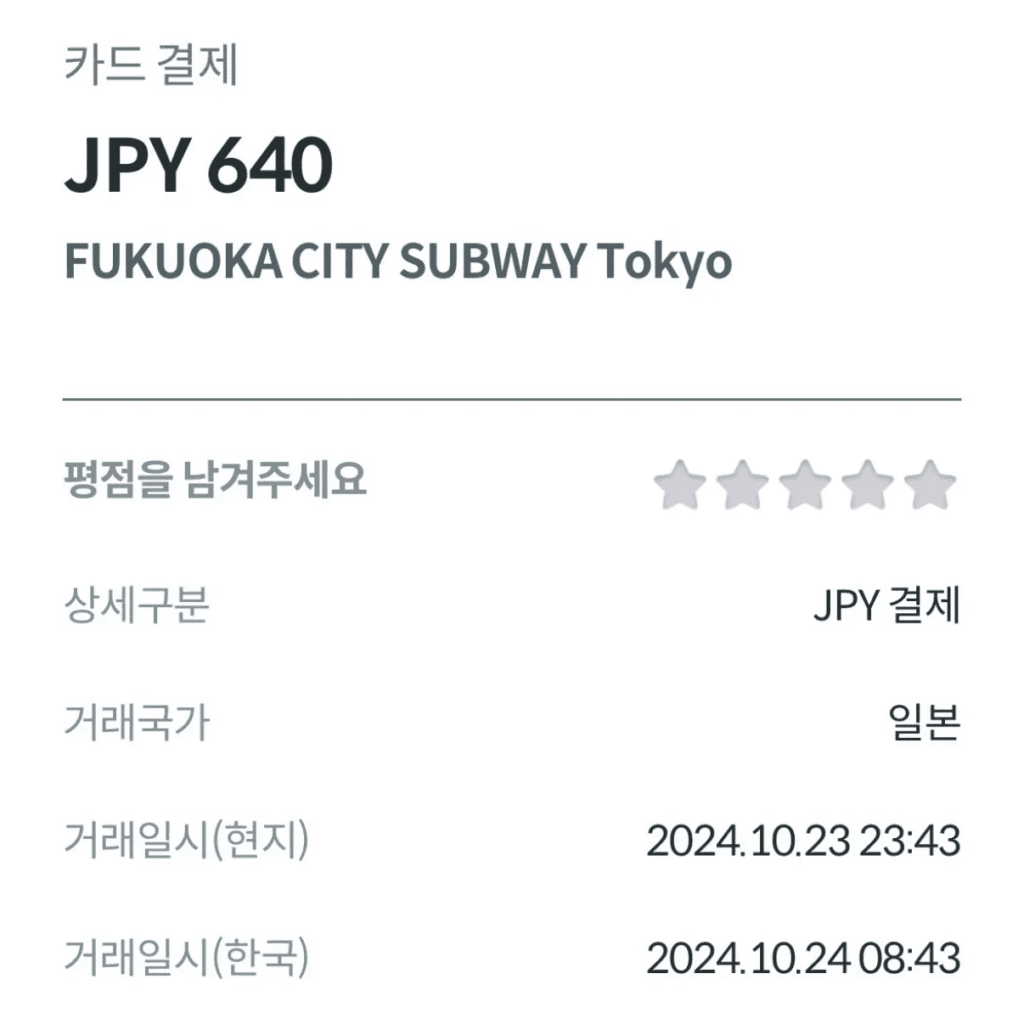Tap the fifth star for top rating
Screen dimensions: 1024x1024
coord(930,485)
